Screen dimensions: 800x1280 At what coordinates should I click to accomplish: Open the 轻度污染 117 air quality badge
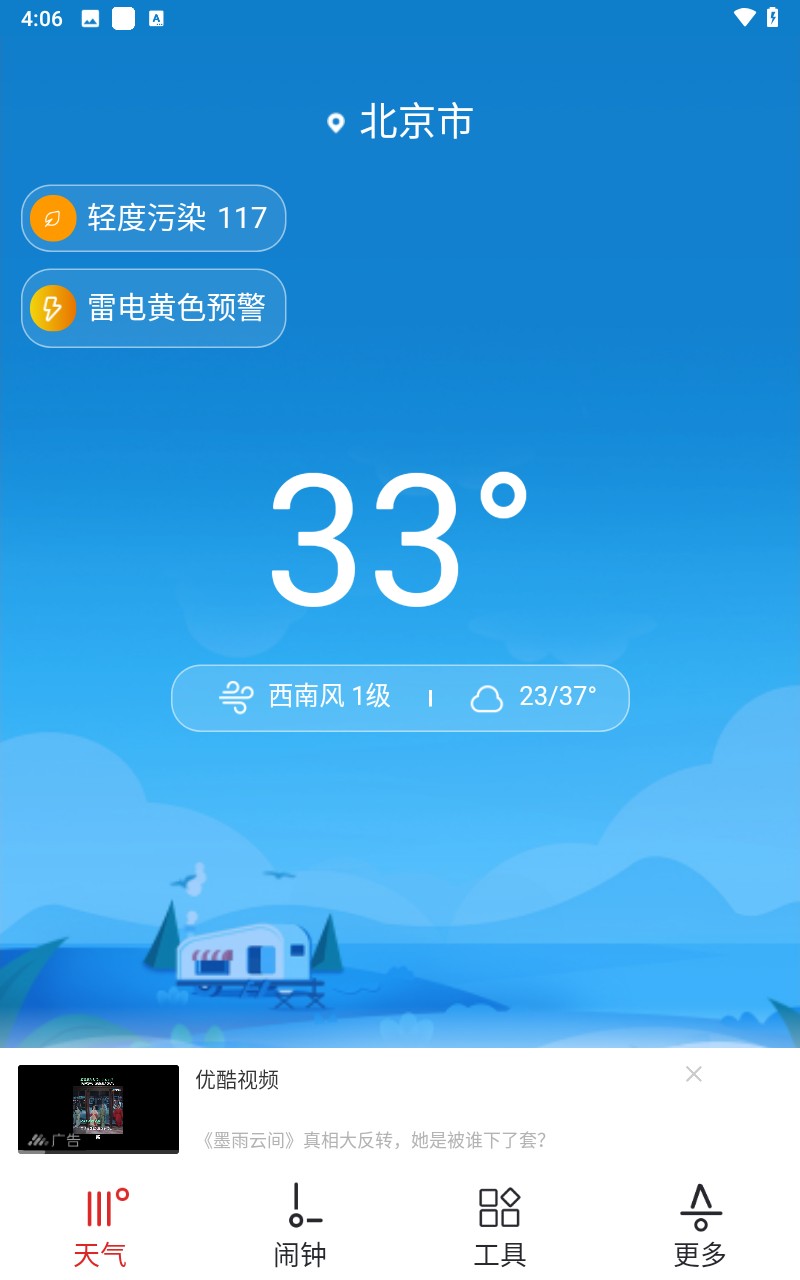click(x=153, y=218)
